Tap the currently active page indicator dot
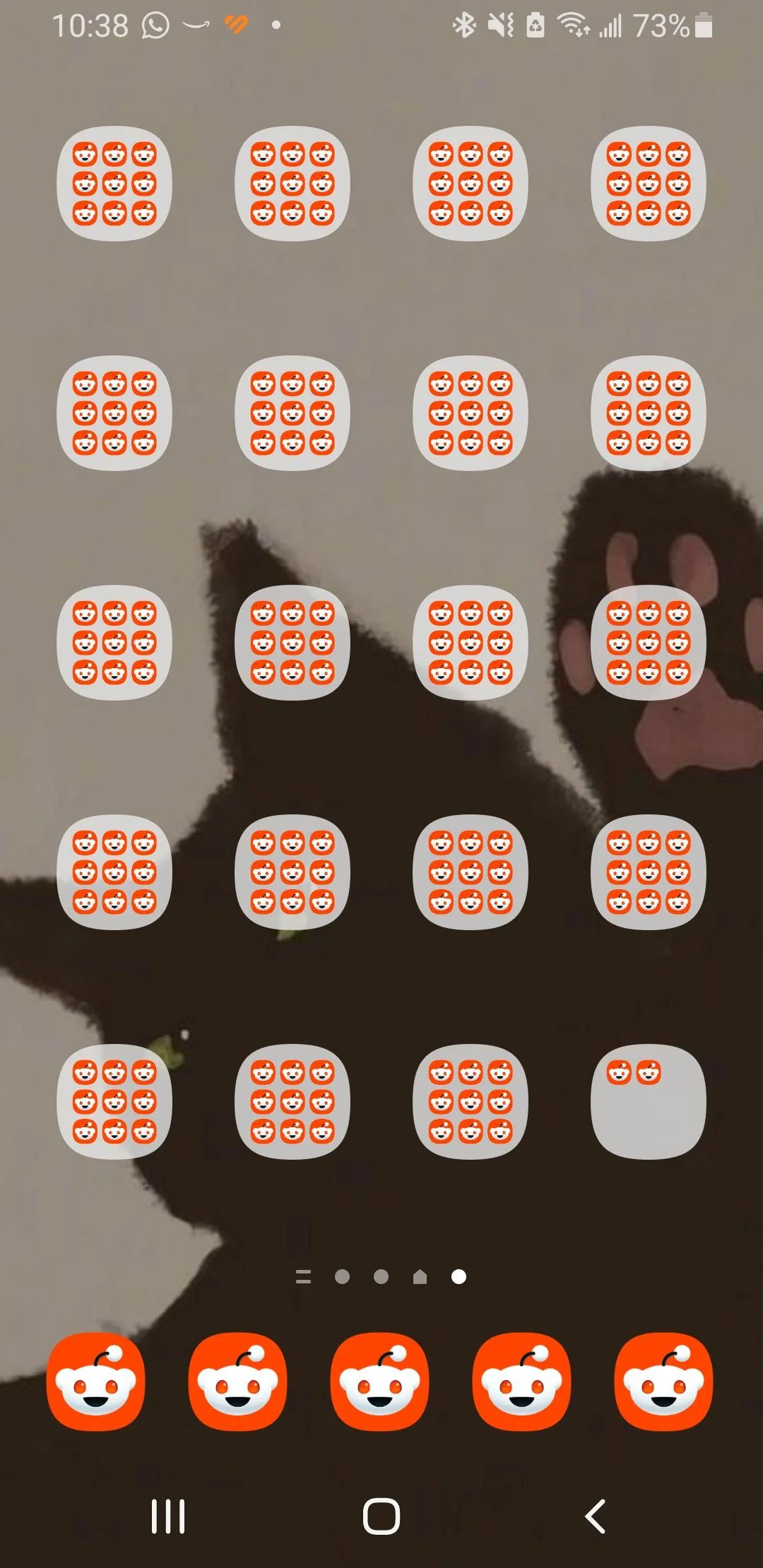763x1568 pixels. [x=459, y=1276]
